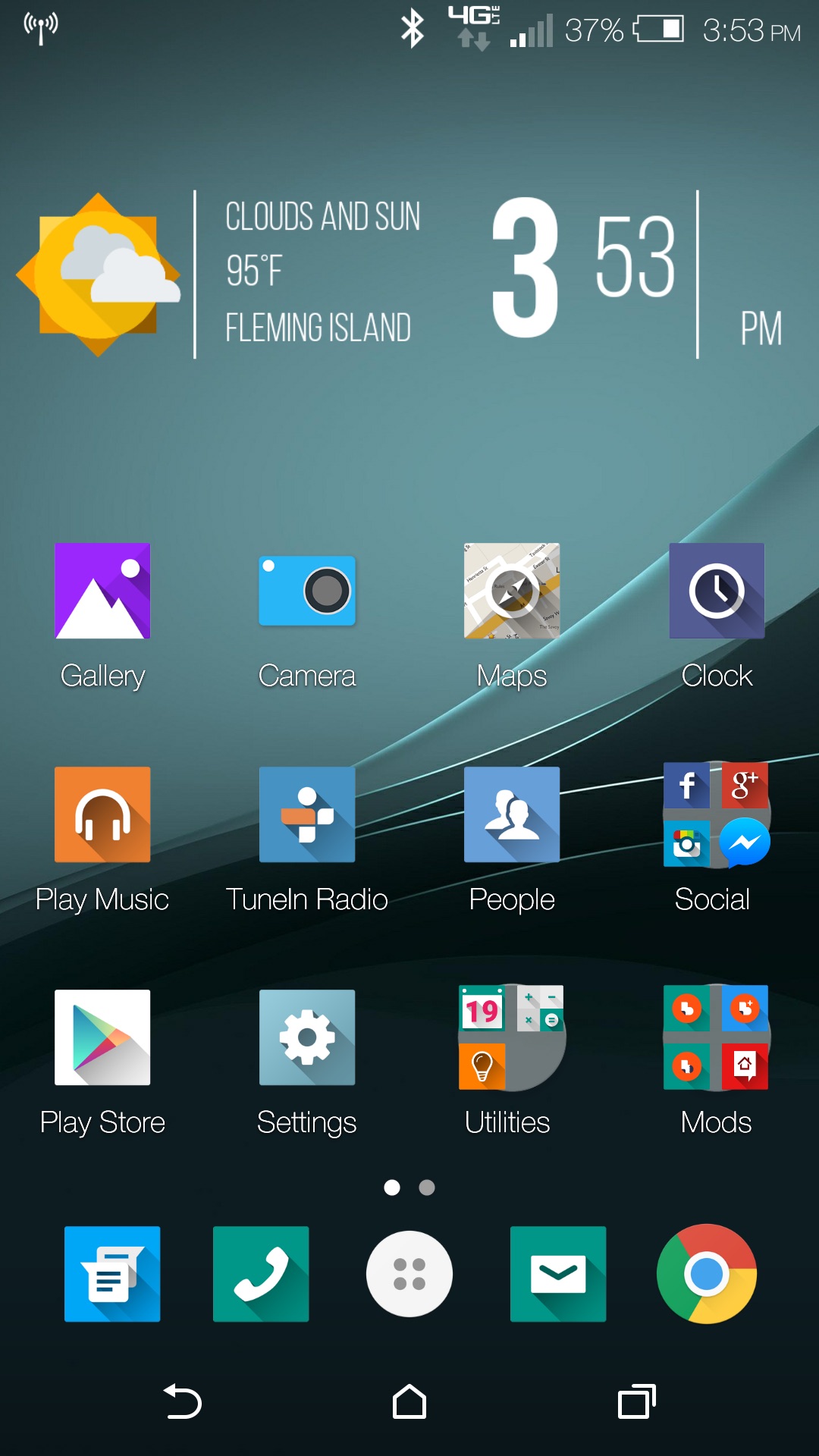819x1456 pixels.
Task: Tap the recent apps button
Action: [x=637, y=1401]
